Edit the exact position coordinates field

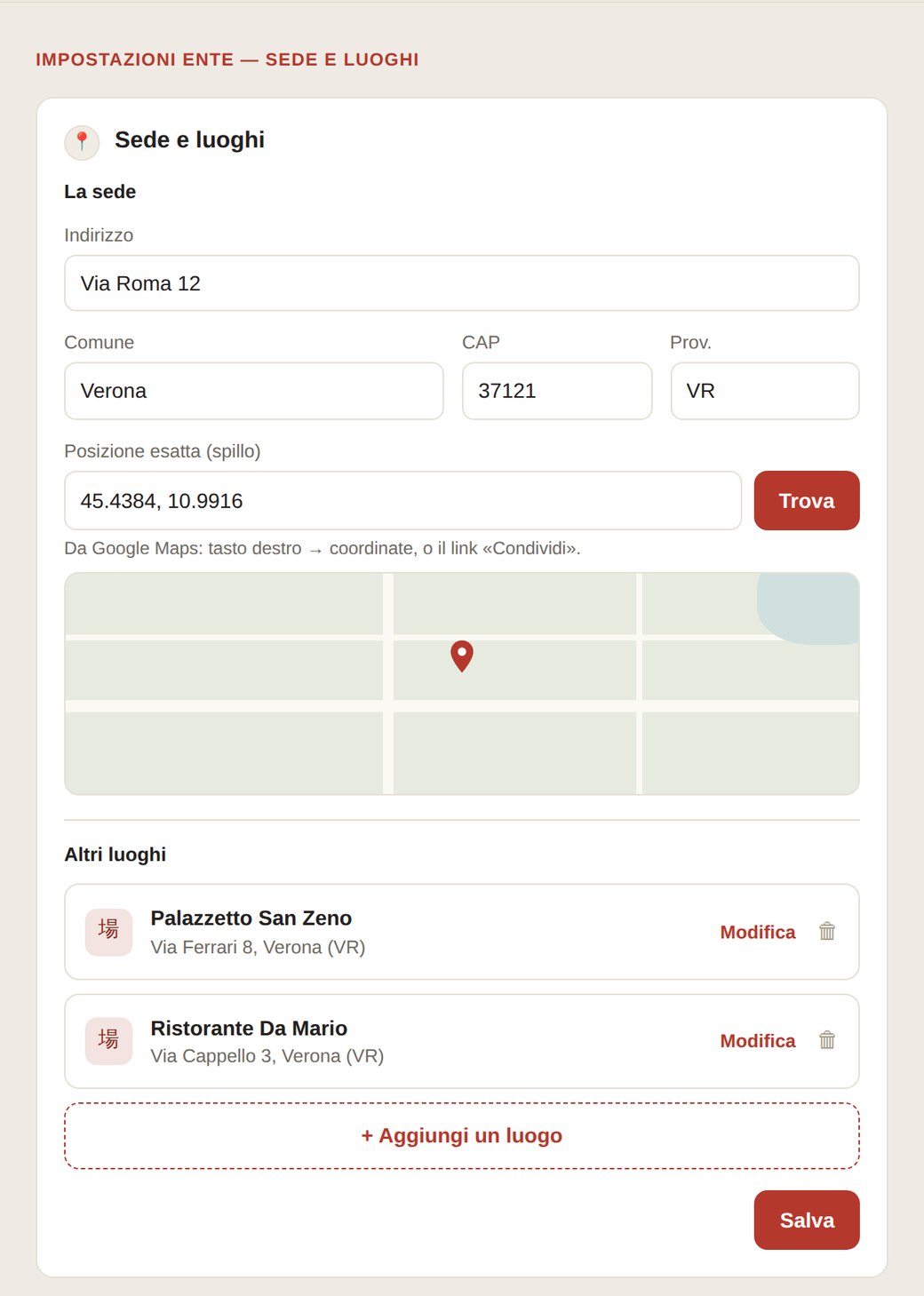[402, 501]
